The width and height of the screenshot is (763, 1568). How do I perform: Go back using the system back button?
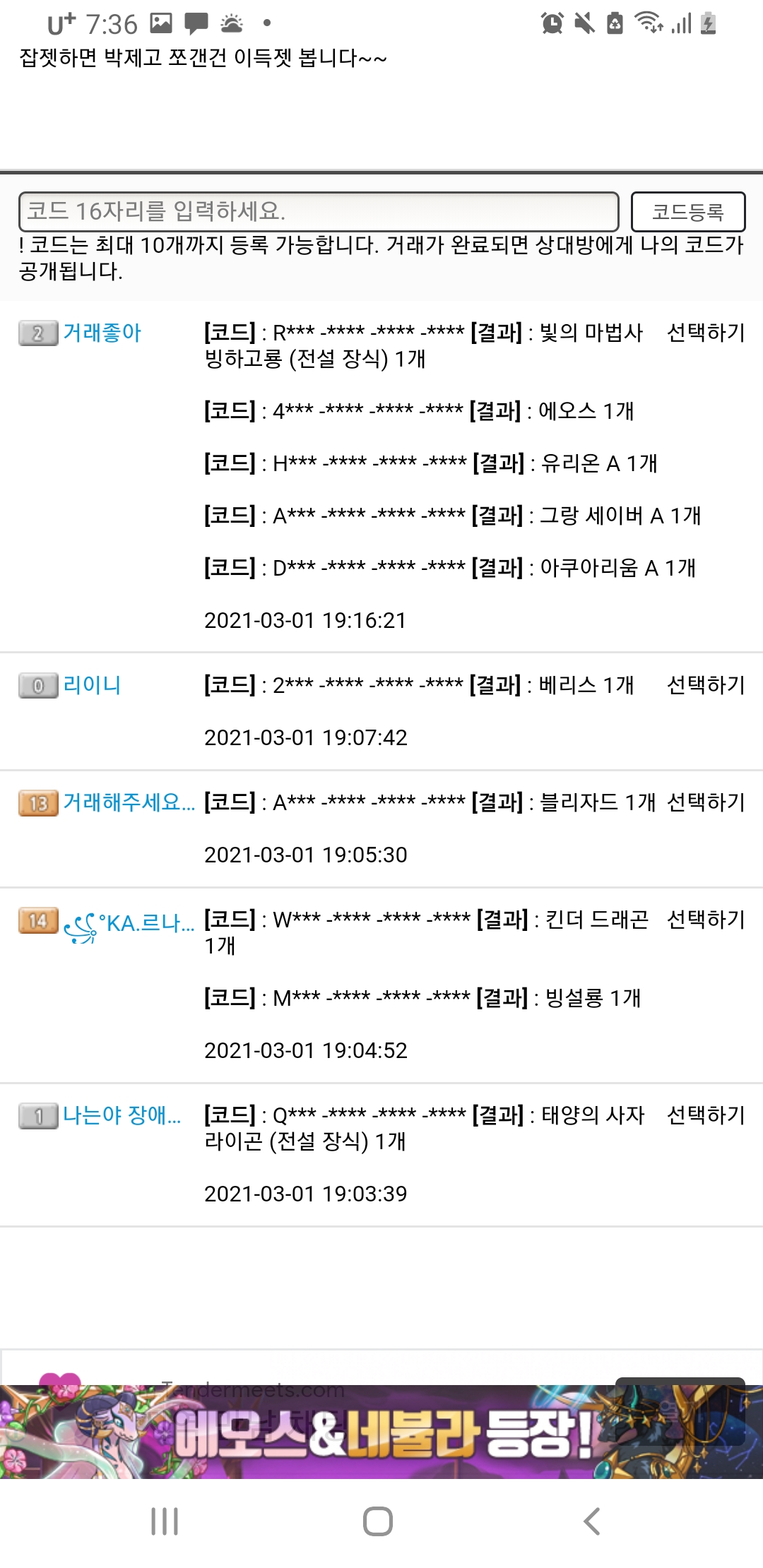click(x=592, y=1521)
